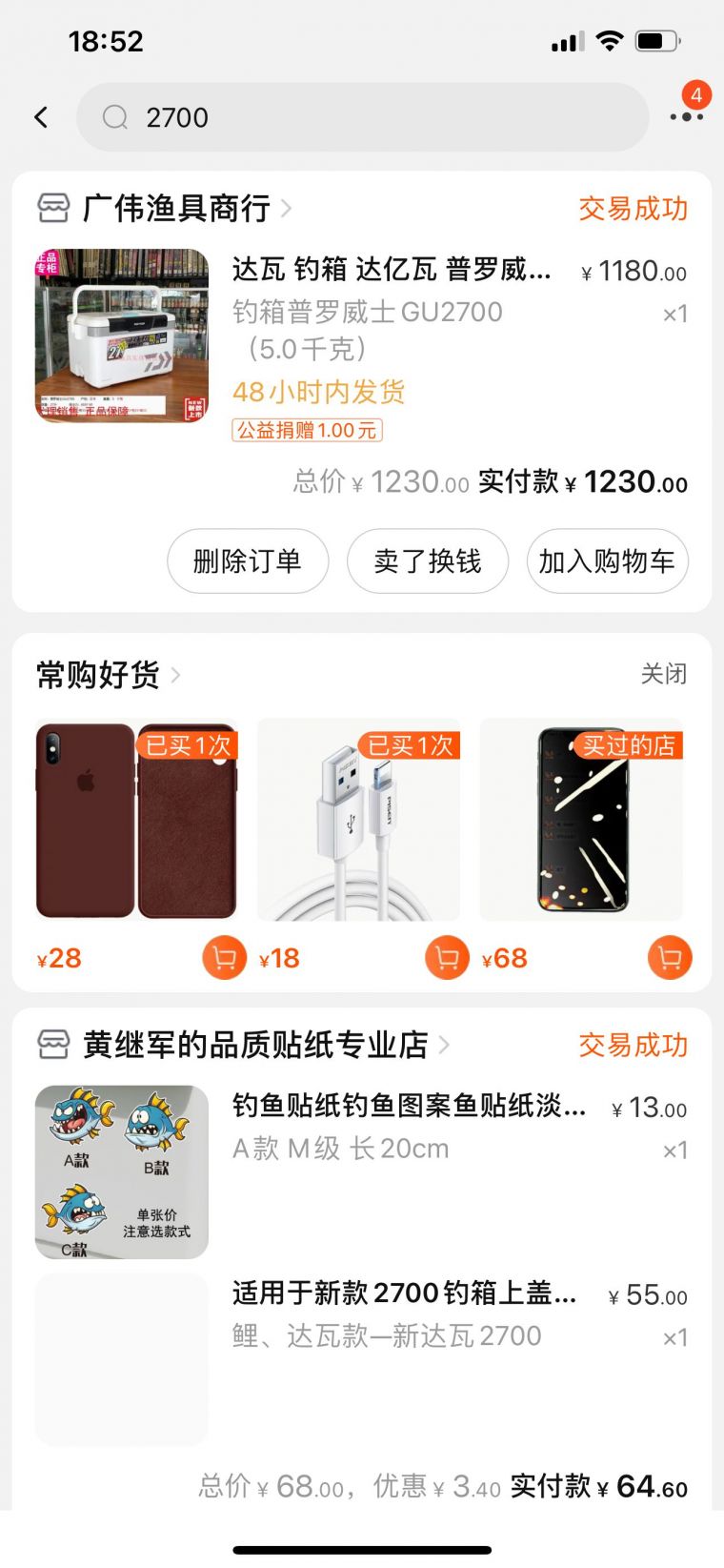This screenshot has height=1568, width=724.
Task: Open the ¥68 screen protector product
Action: tap(581, 820)
